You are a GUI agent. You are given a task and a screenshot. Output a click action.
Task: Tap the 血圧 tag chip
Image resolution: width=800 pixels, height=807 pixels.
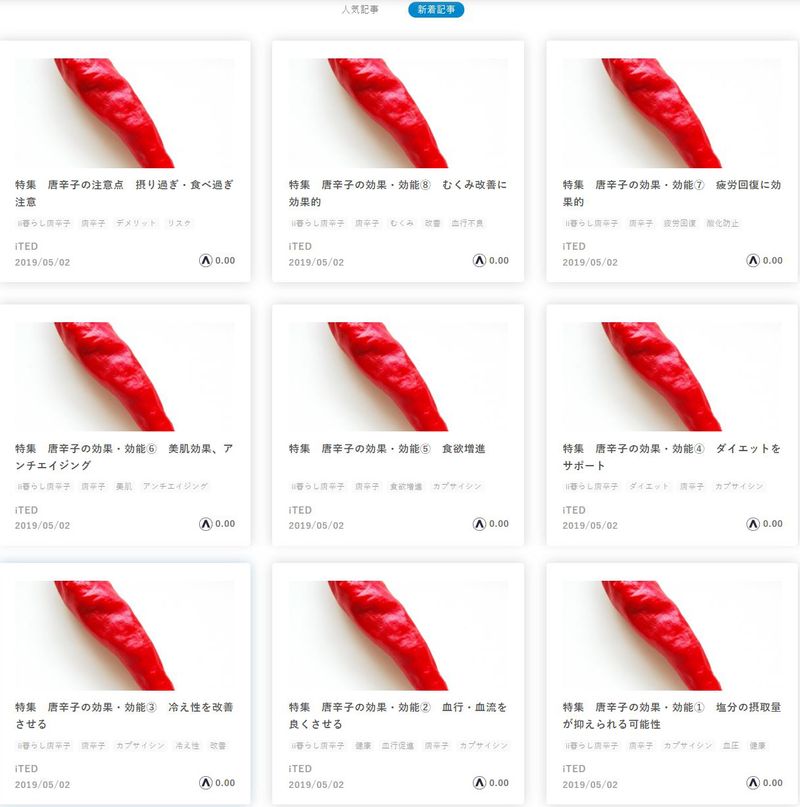click(730, 746)
